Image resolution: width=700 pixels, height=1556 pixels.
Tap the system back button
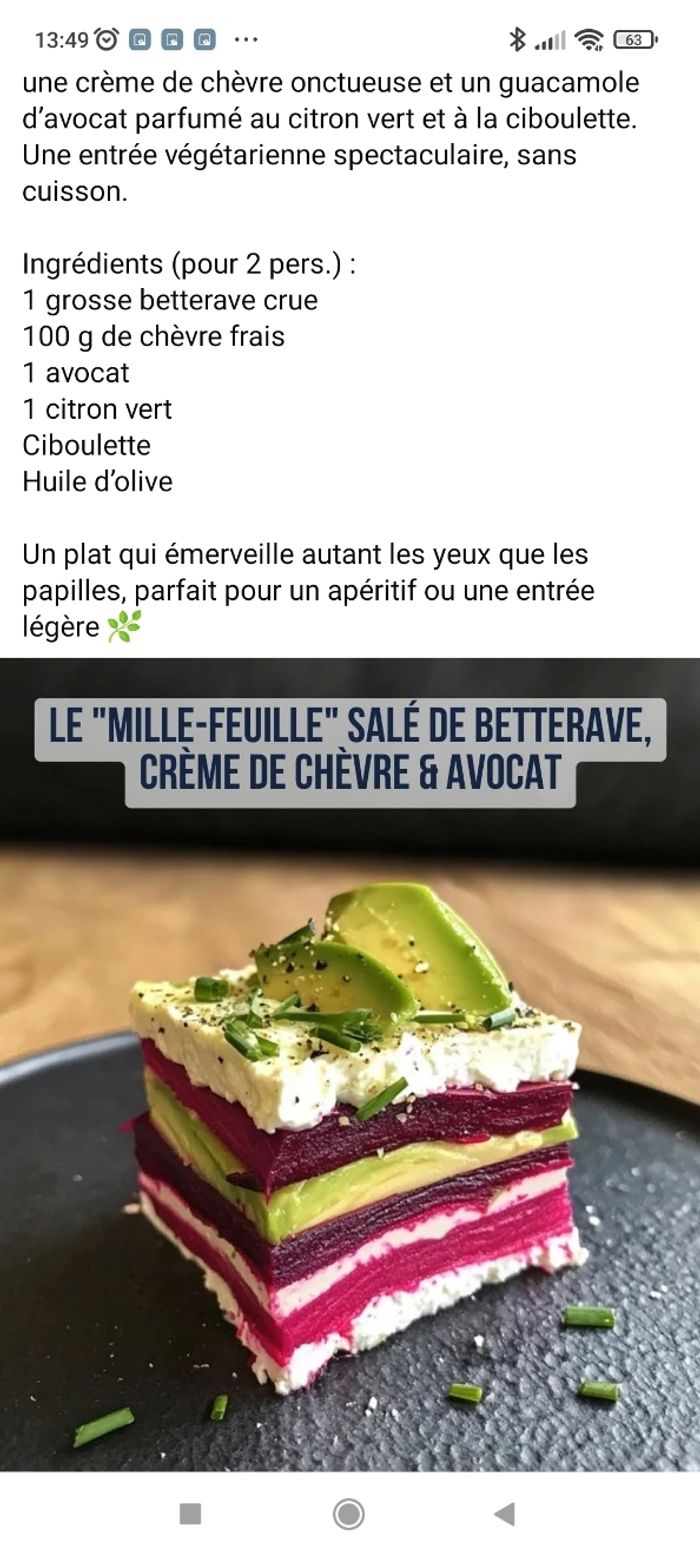point(505,1514)
